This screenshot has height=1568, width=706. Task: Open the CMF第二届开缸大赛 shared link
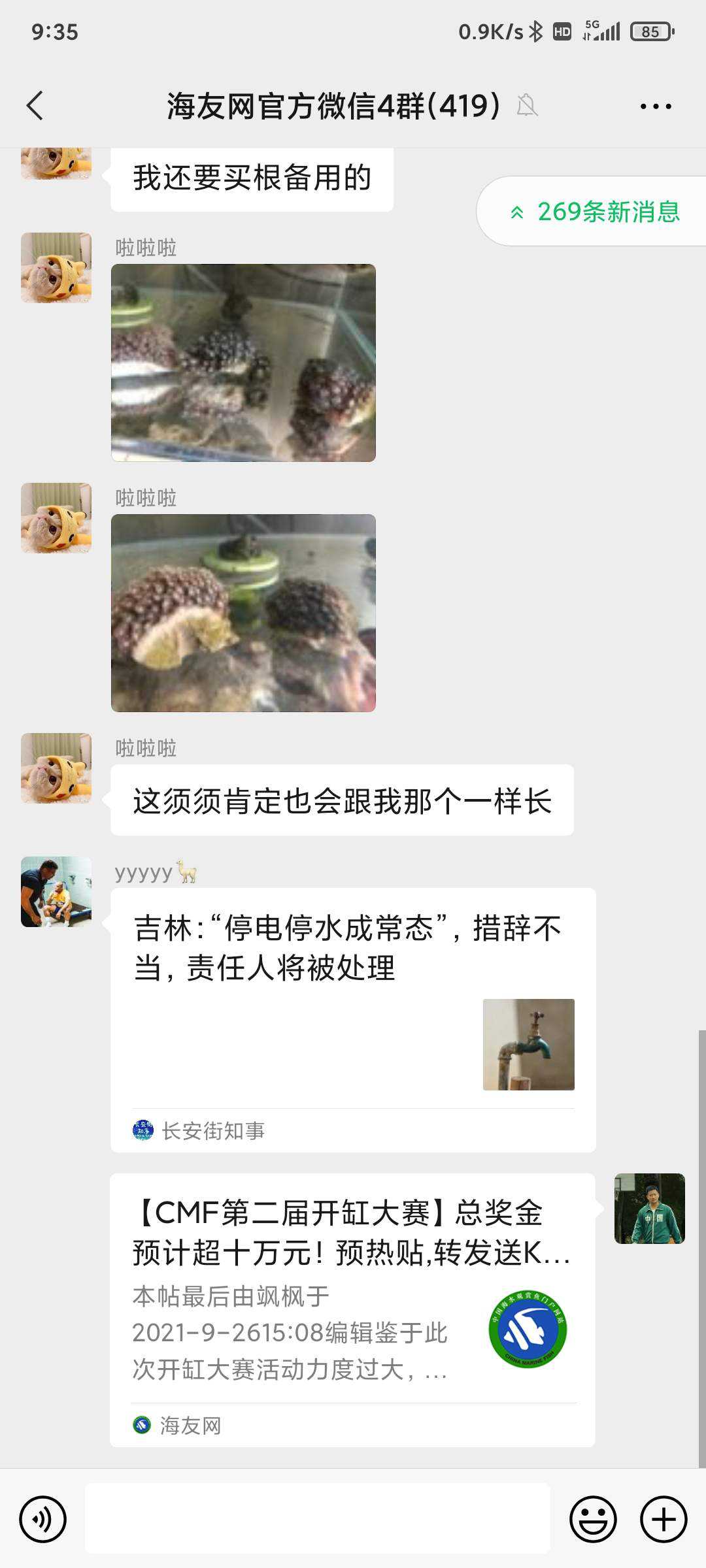click(x=353, y=1309)
